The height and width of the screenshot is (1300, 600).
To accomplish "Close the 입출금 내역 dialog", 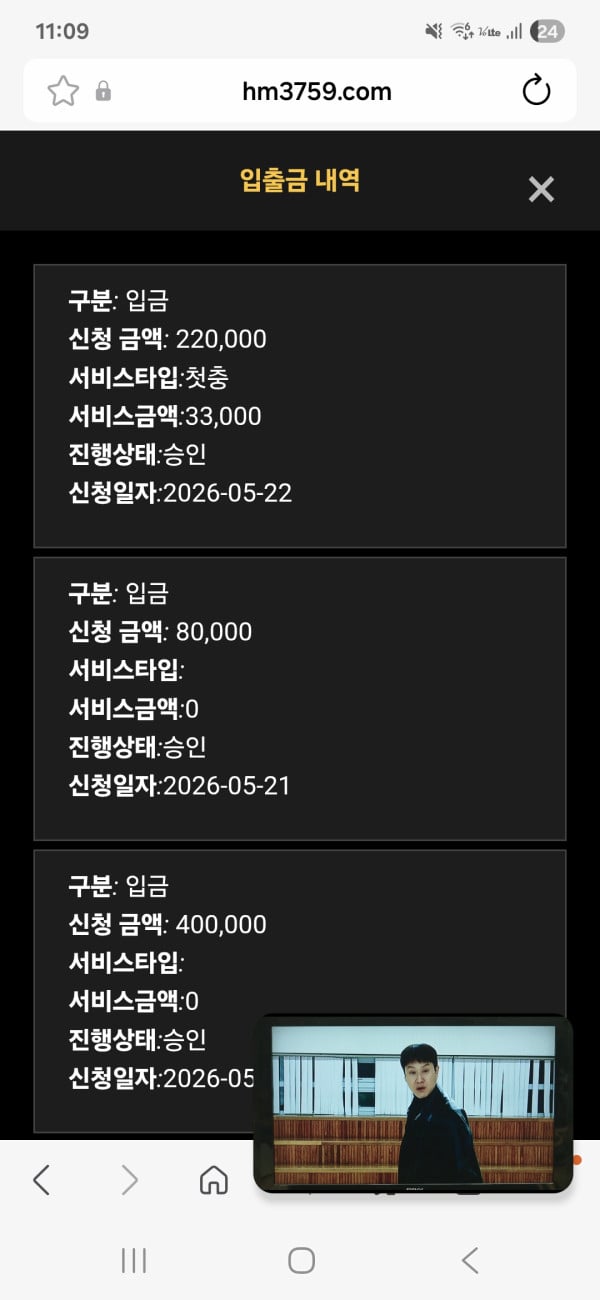I will click(541, 189).
